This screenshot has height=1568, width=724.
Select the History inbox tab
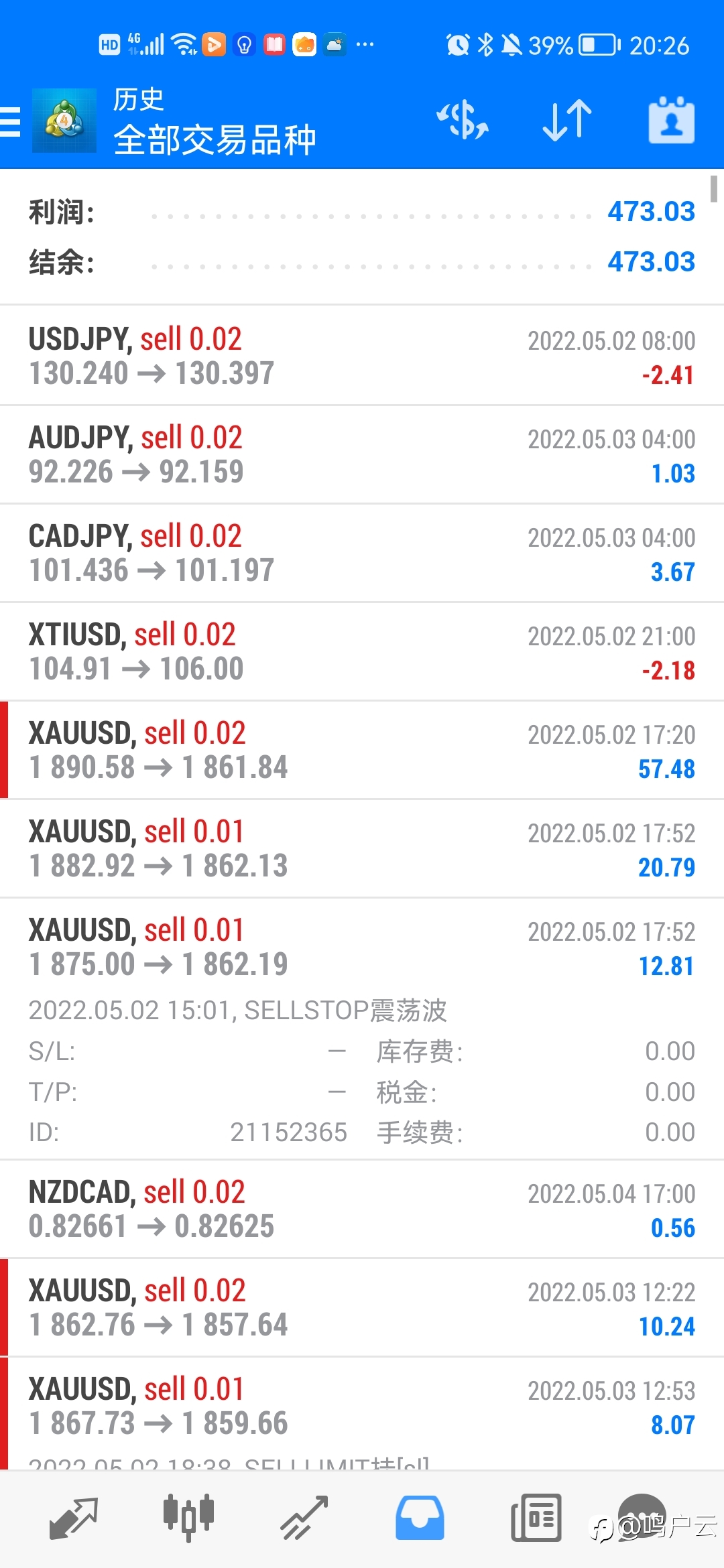point(420,1518)
